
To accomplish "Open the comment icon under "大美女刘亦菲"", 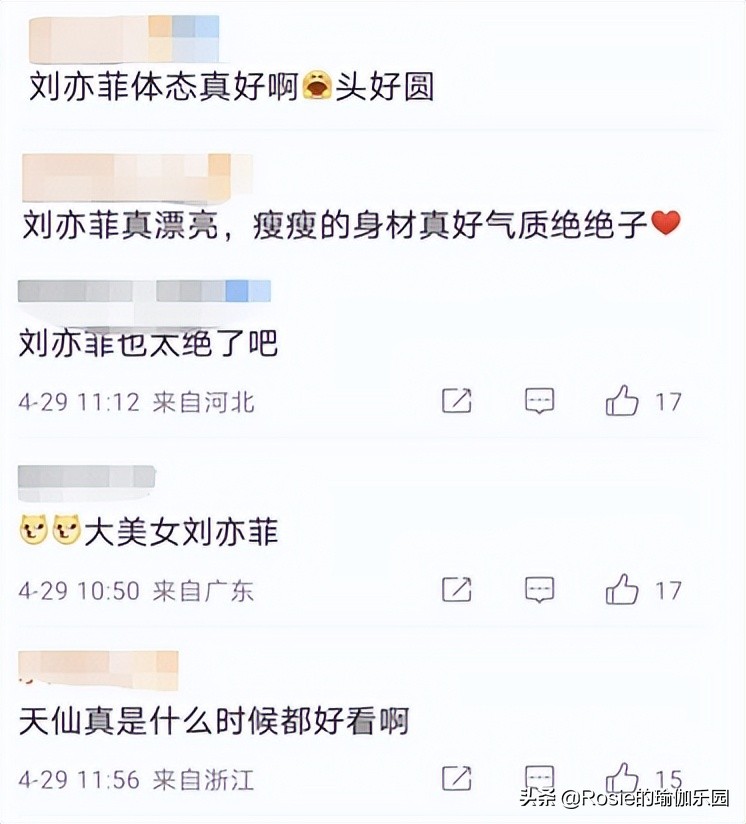I will [x=538, y=588].
